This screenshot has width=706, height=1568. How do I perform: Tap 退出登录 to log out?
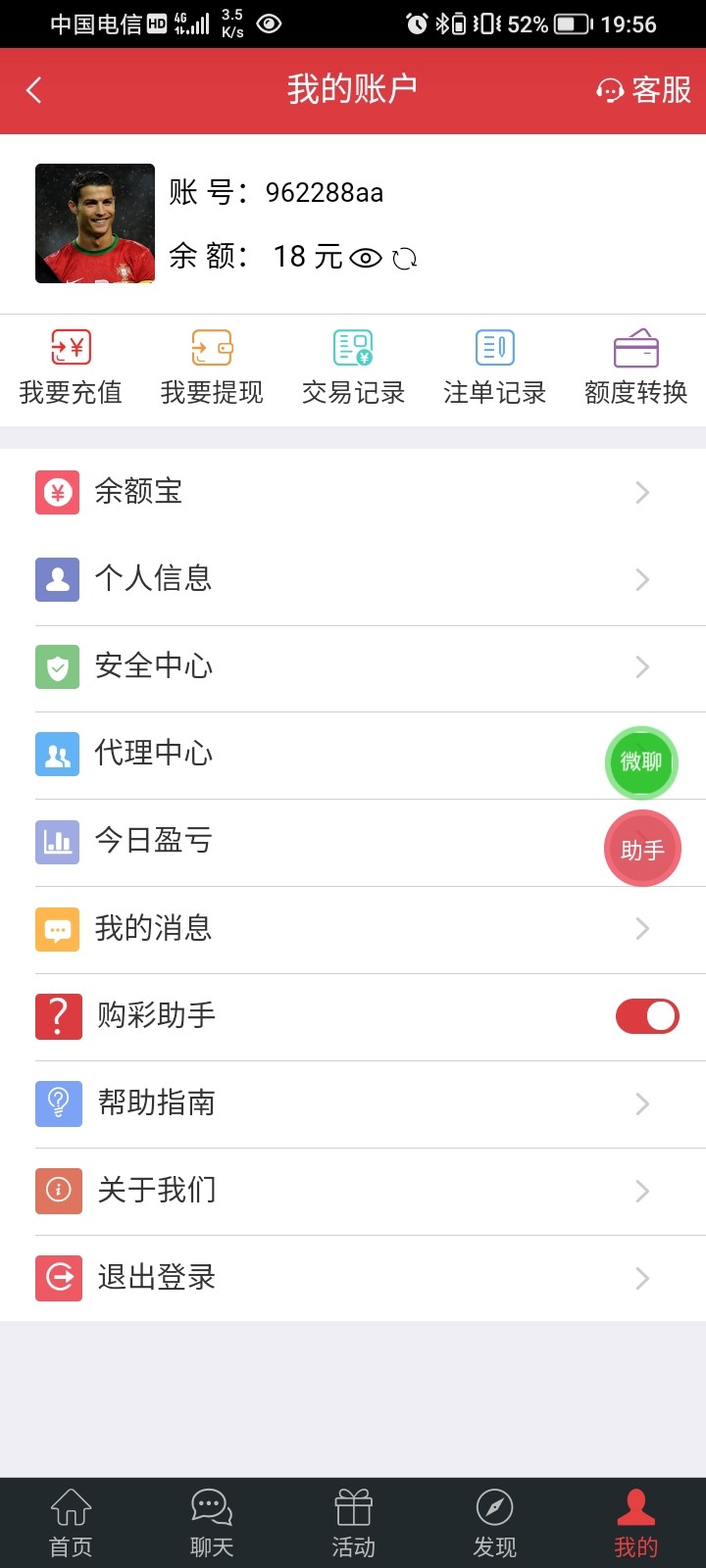(x=353, y=1278)
